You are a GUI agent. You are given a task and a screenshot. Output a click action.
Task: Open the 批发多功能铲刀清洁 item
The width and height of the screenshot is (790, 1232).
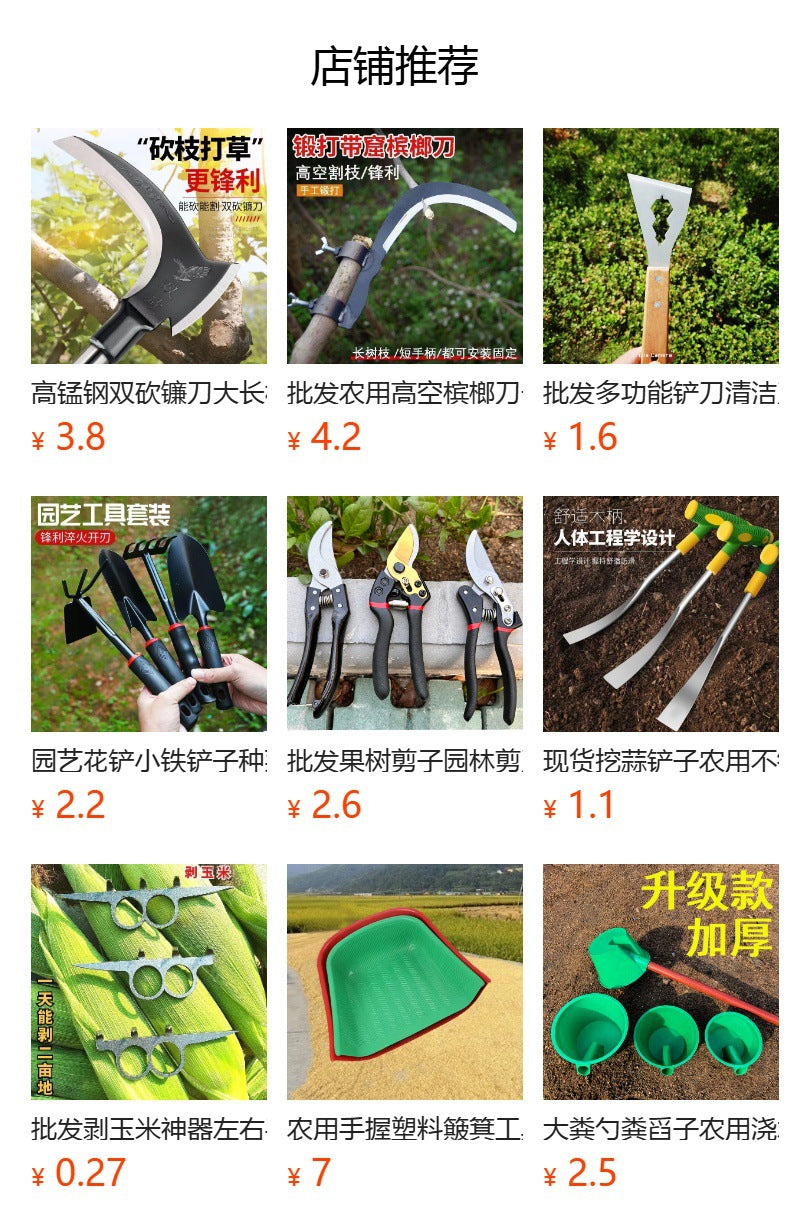coord(660,246)
